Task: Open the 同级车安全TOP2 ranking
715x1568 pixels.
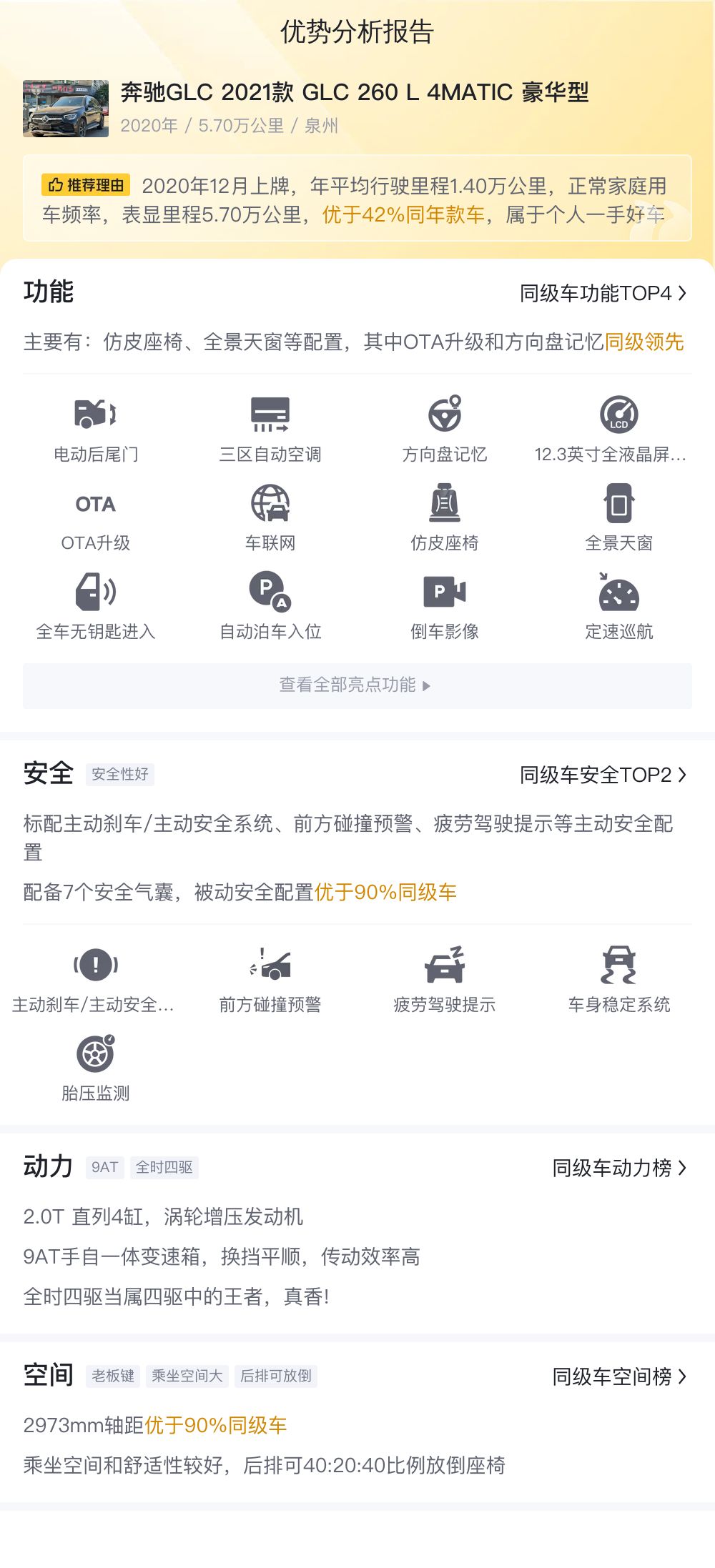Action: click(603, 775)
